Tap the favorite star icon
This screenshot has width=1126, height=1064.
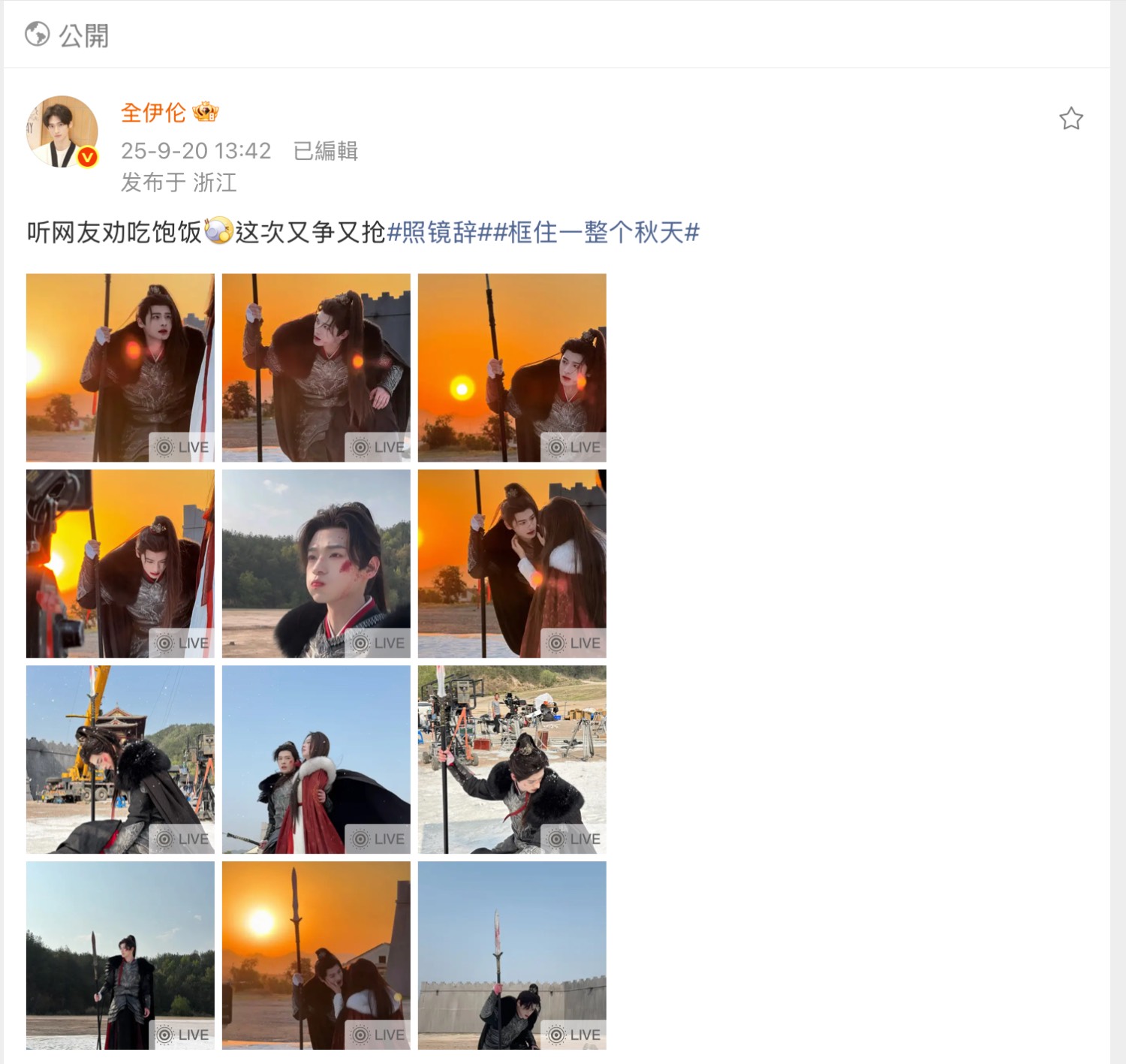click(1070, 119)
